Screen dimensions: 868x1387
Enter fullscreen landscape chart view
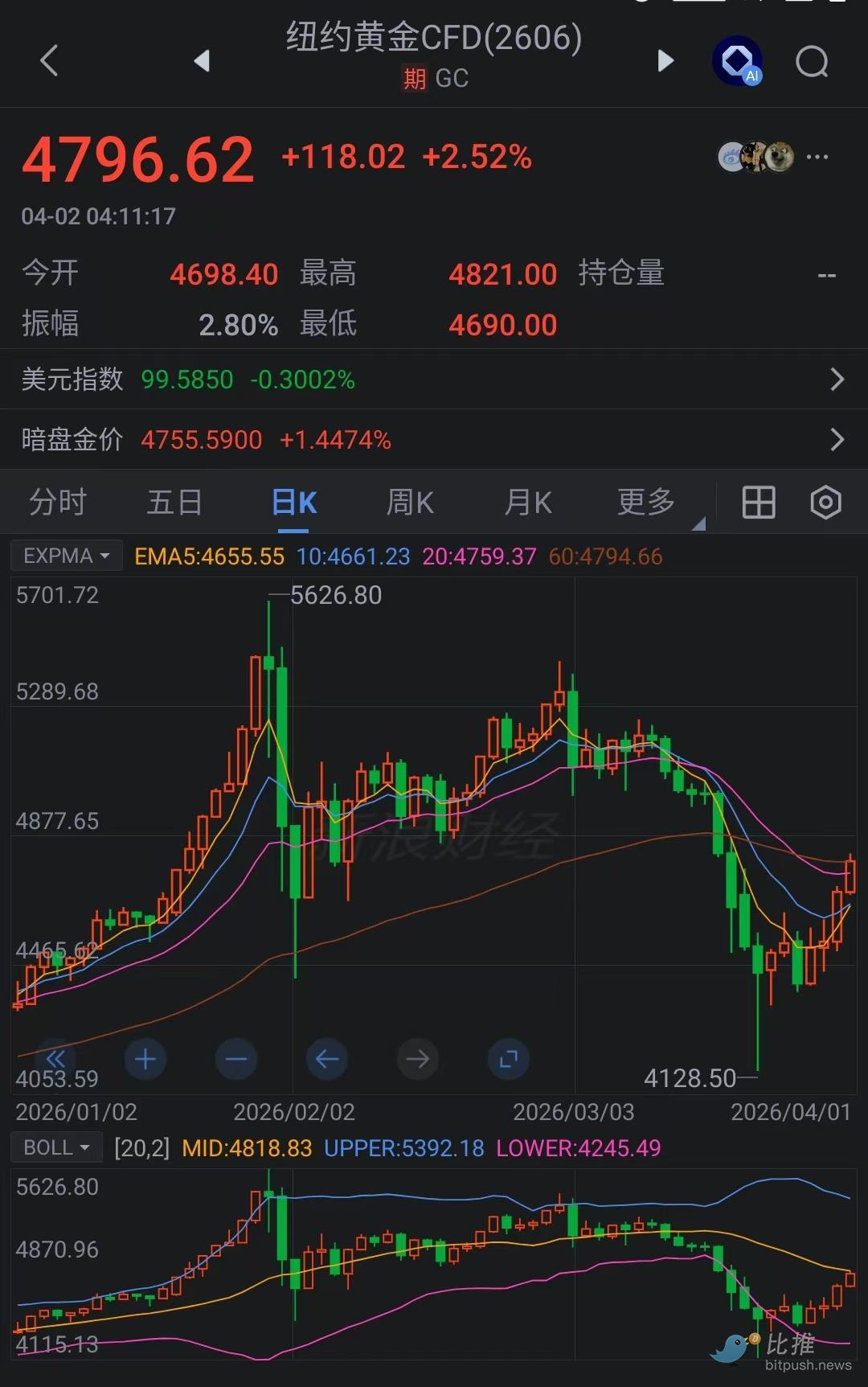click(x=508, y=1059)
